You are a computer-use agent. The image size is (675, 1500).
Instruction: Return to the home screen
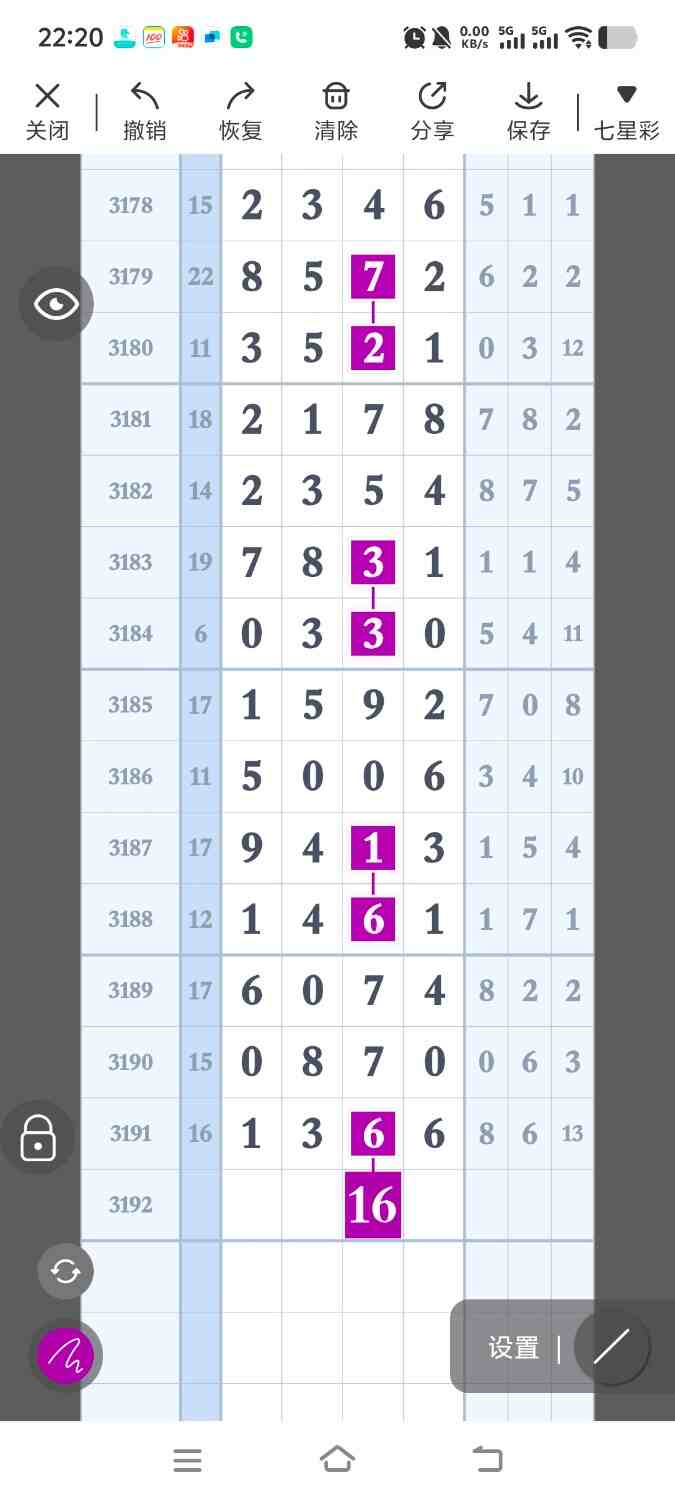(337, 1460)
